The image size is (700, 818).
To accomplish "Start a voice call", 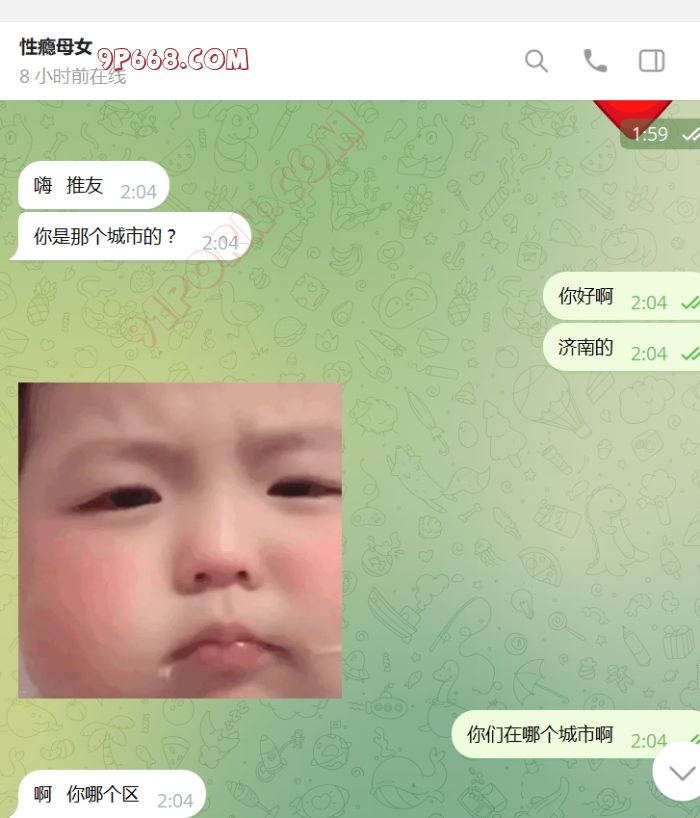I will [x=595, y=61].
